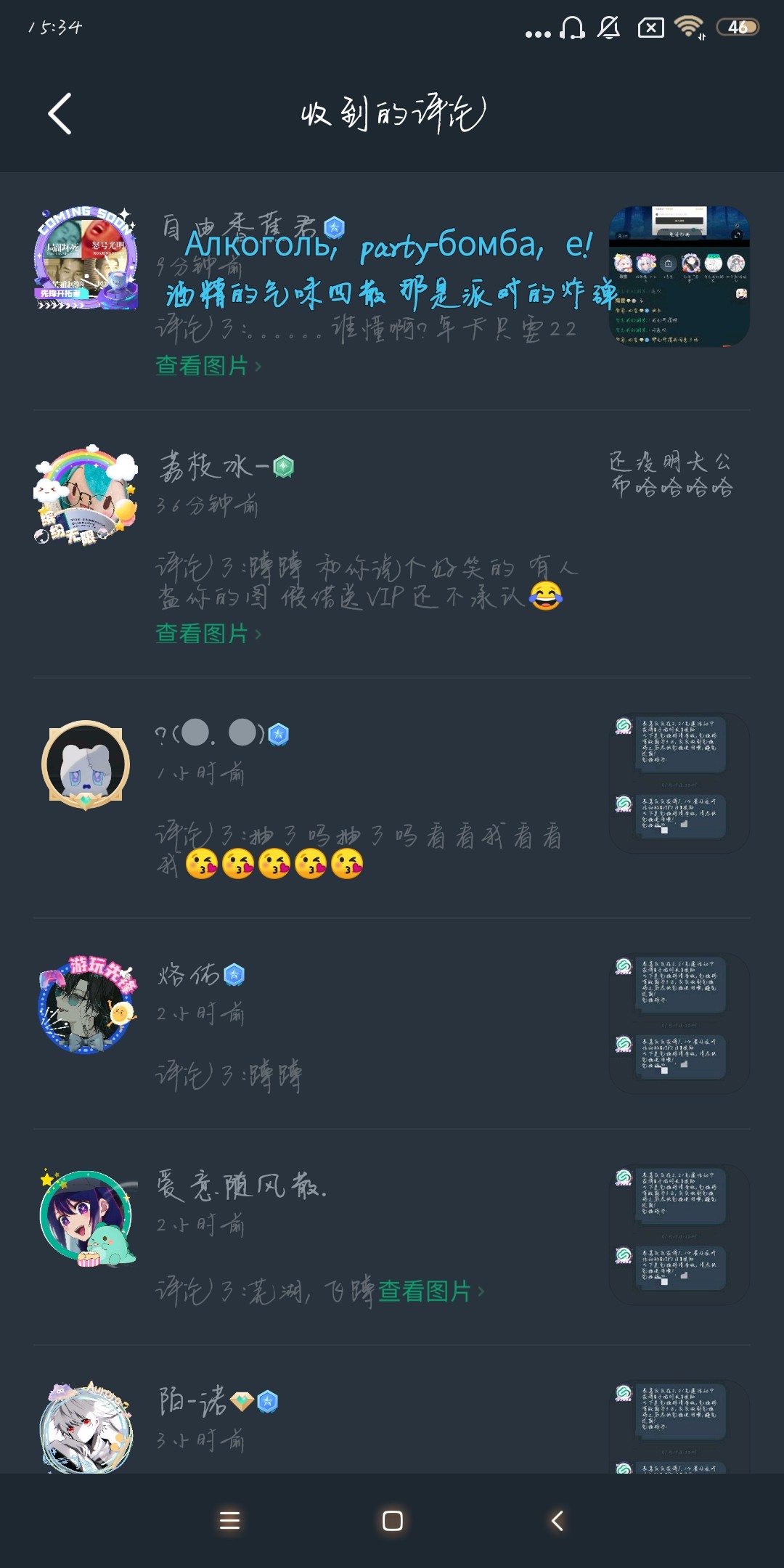The width and height of the screenshot is (784, 1568).
Task: Open 还没明大公布哈哈哈哈 post preview
Action: [671, 473]
